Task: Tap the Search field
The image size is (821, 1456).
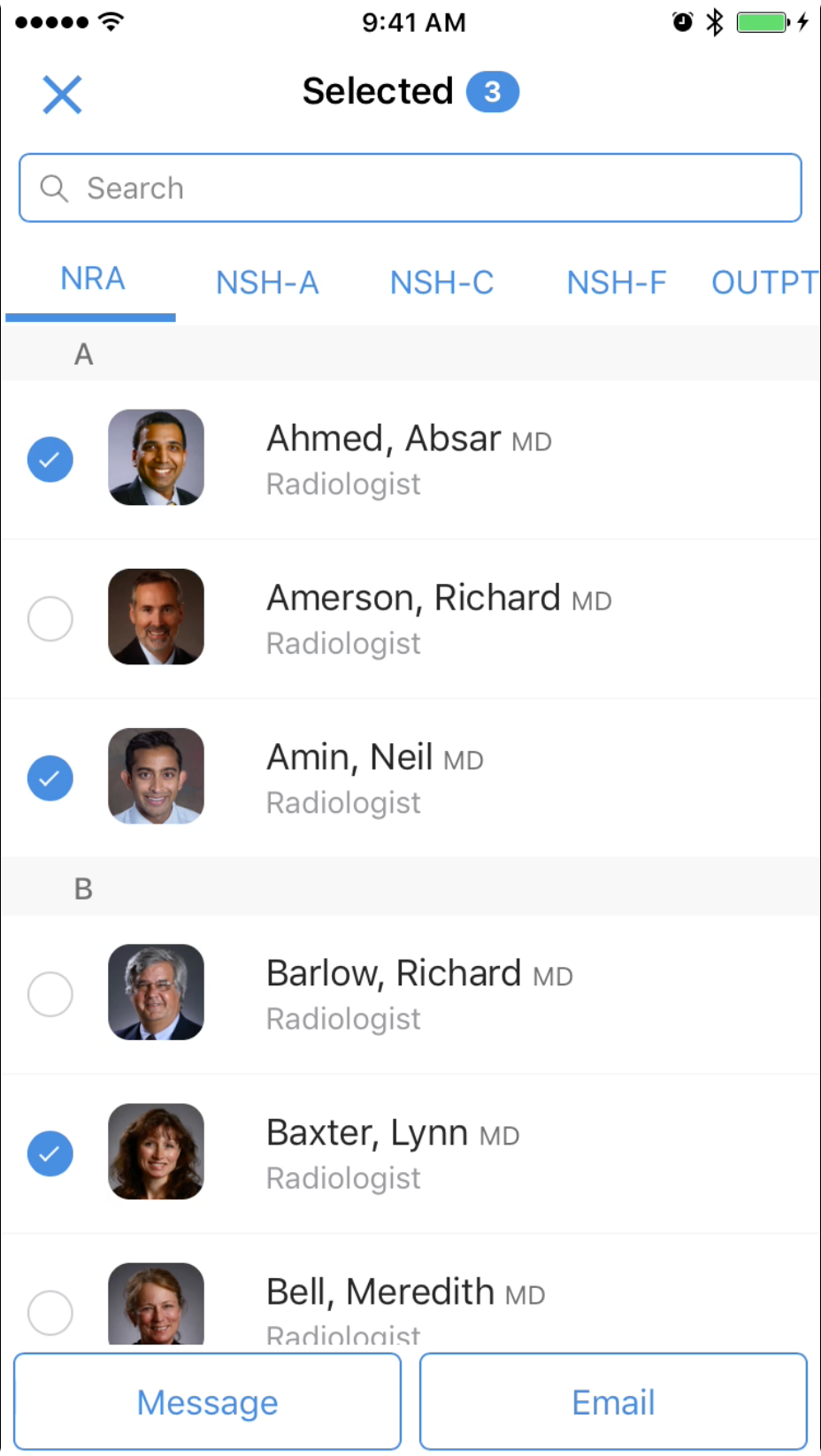Action: pos(410,188)
